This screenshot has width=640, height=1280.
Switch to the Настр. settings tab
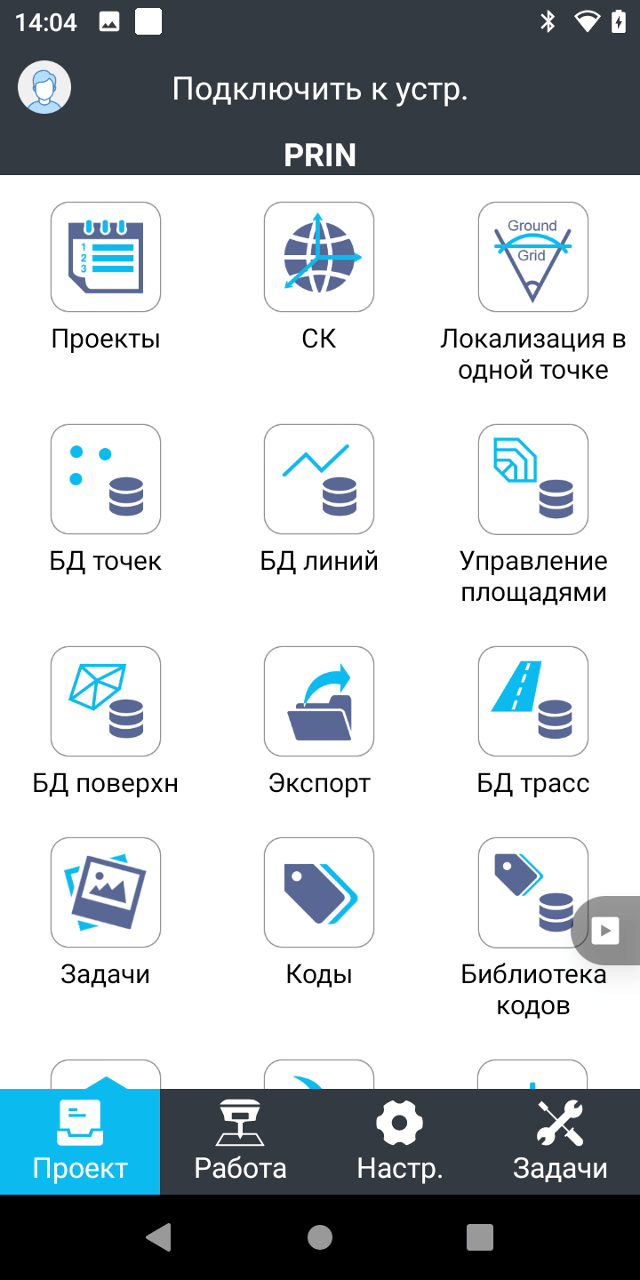400,1142
